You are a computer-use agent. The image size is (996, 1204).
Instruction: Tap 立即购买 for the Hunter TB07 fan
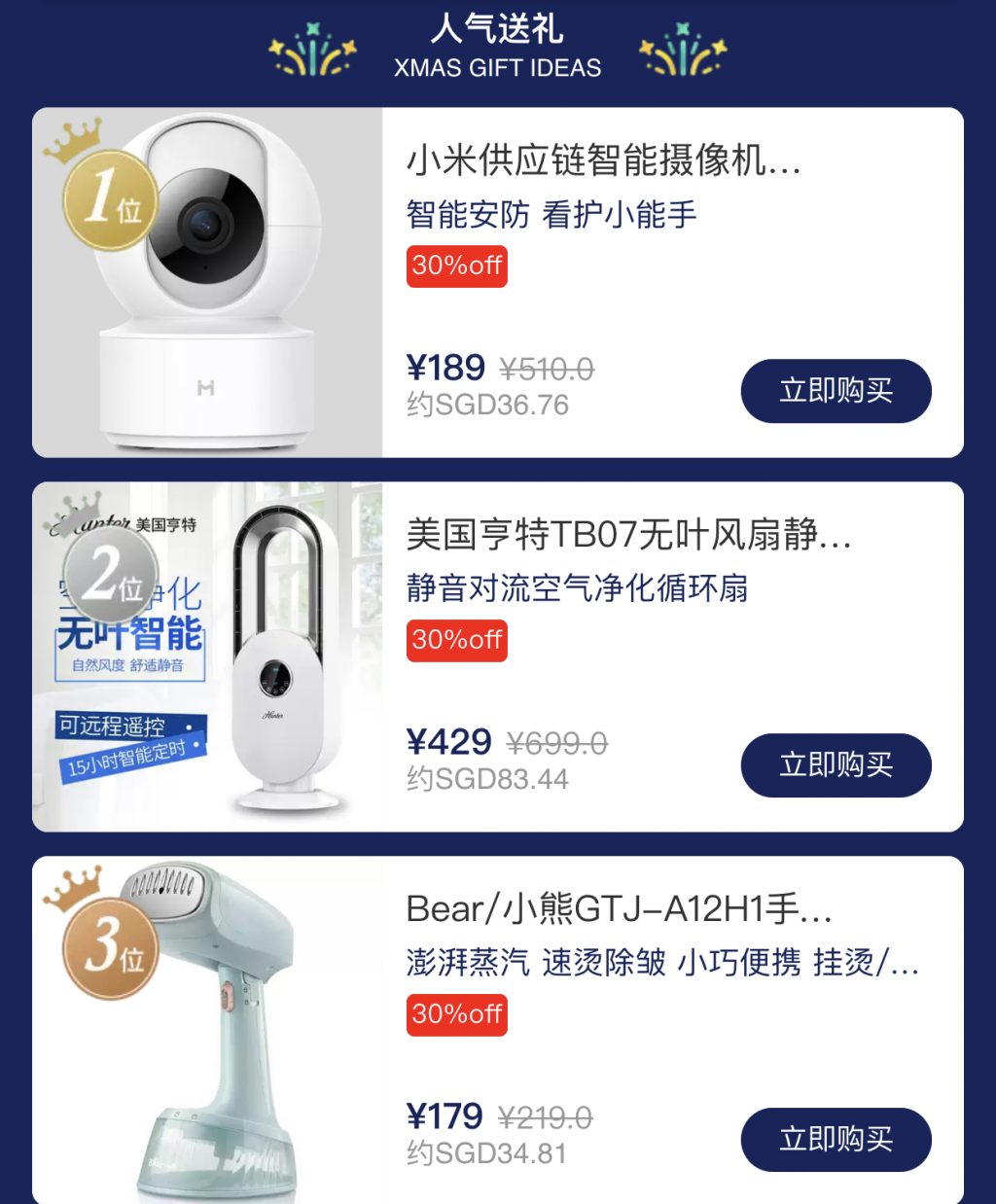pyautogui.click(x=836, y=765)
